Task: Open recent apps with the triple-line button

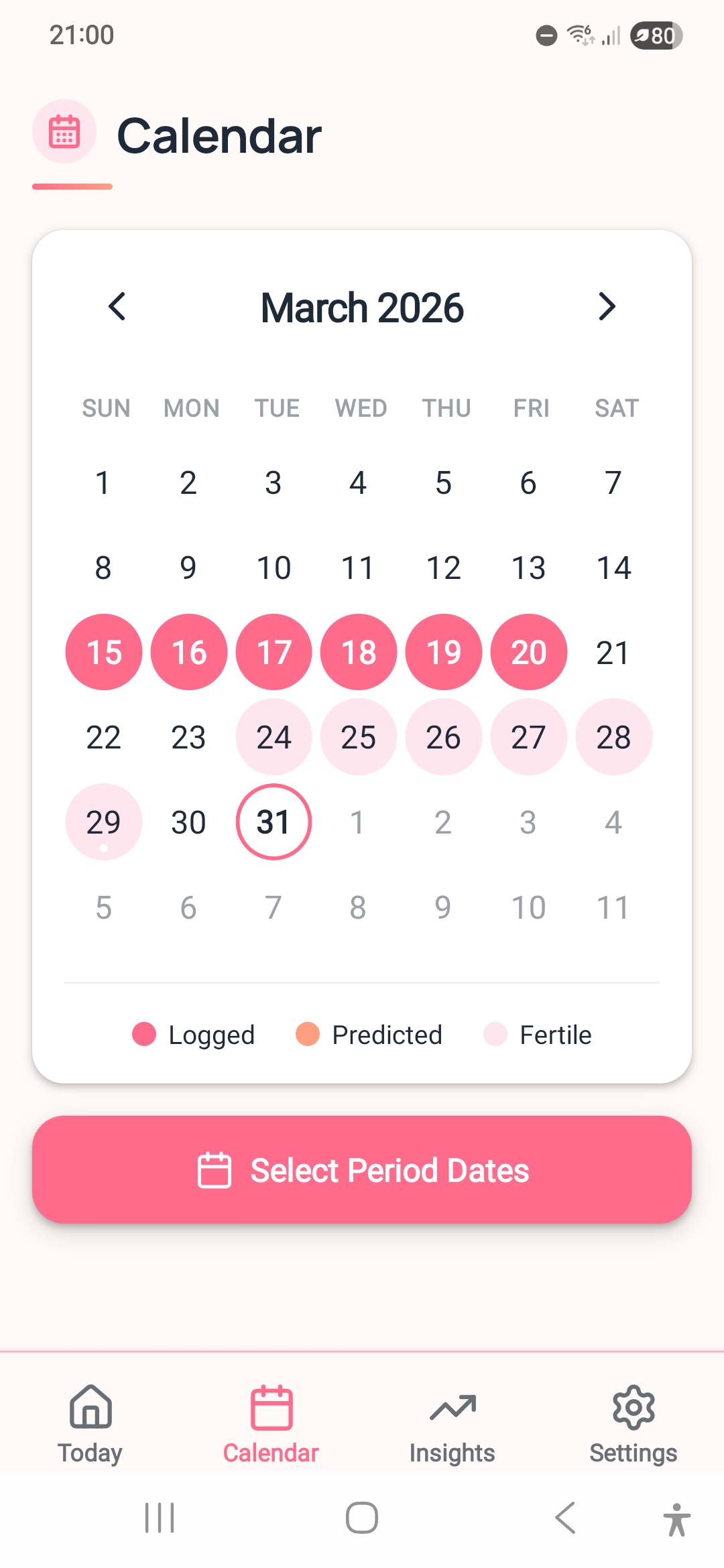Action: [x=159, y=1520]
